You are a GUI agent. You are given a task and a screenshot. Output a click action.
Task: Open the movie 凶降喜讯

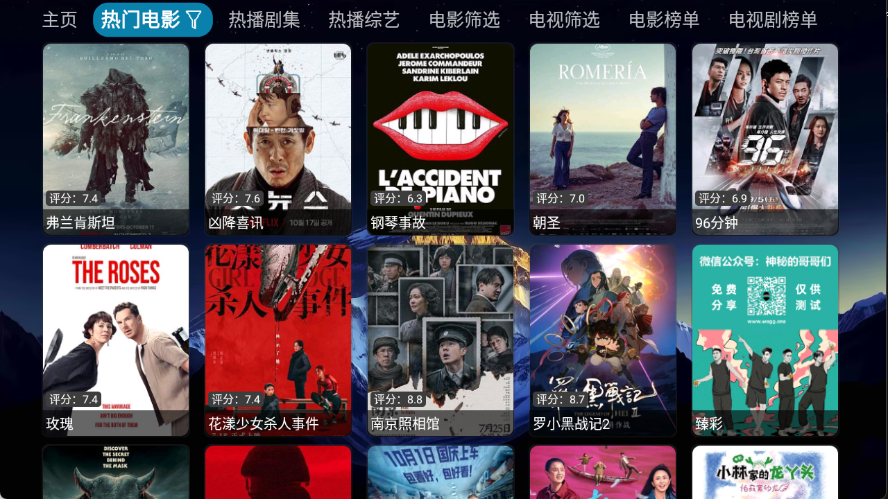pyautogui.click(x=278, y=138)
